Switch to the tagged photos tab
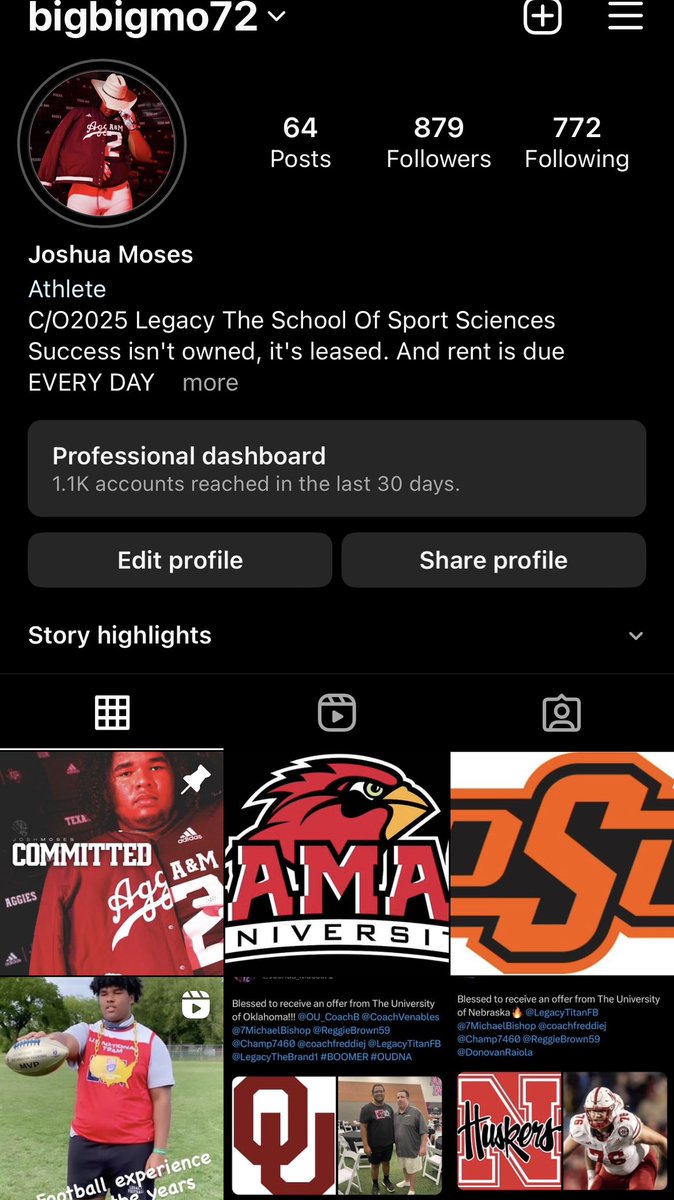The height and width of the screenshot is (1200, 674). coord(562,713)
